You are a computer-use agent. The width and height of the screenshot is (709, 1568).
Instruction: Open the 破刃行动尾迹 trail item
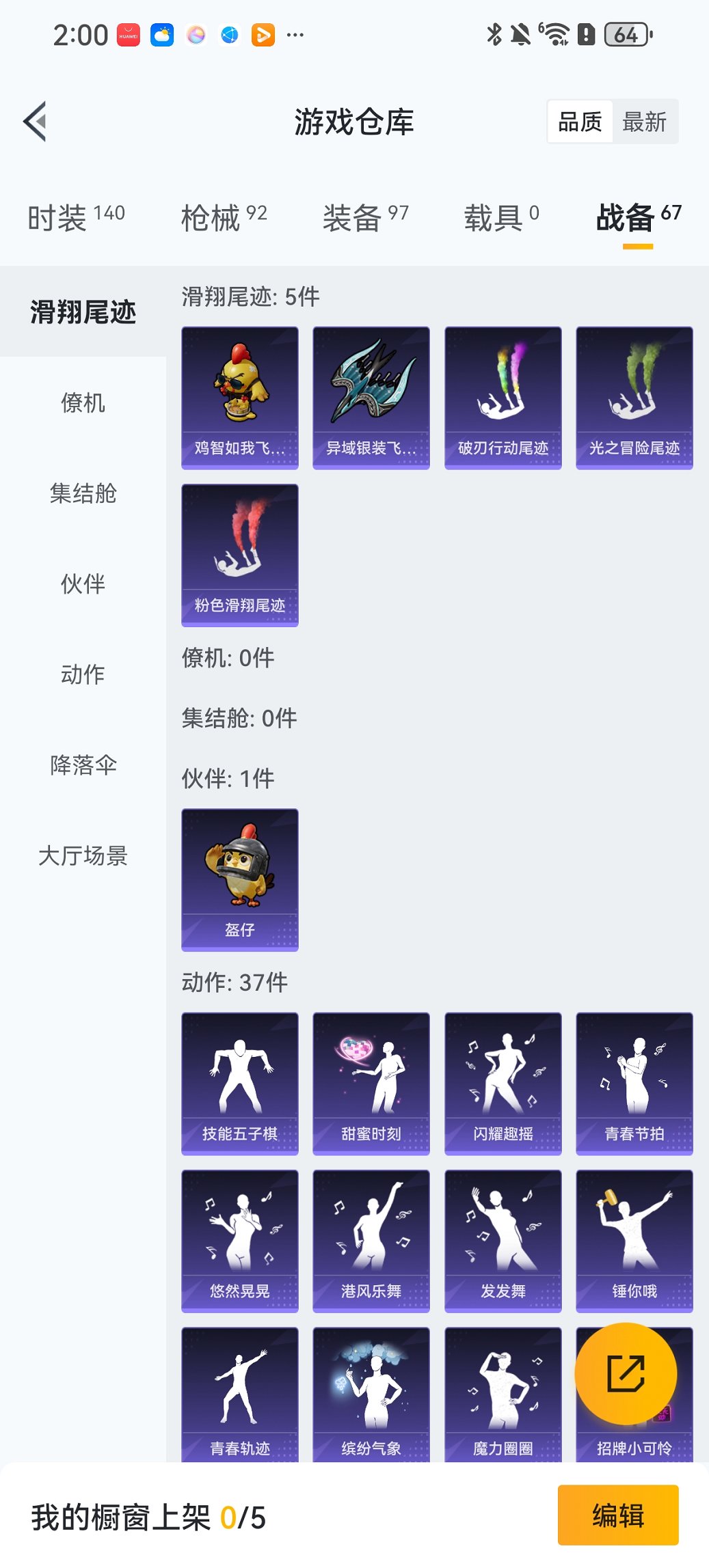click(x=503, y=398)
